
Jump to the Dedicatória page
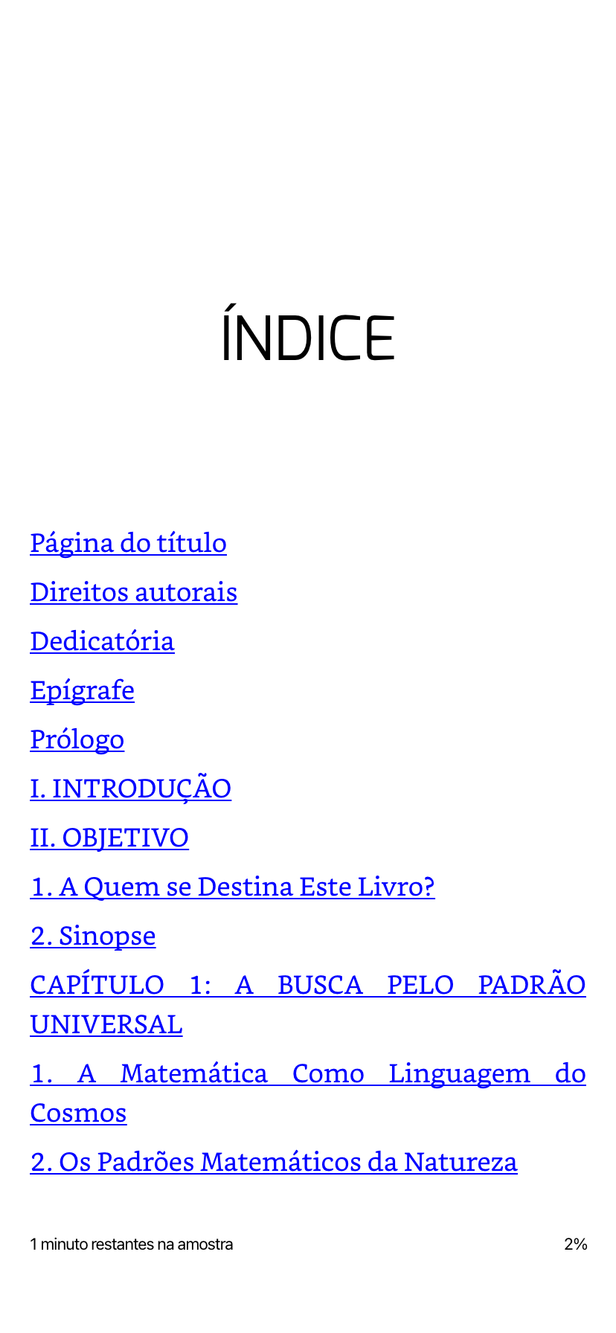pos(102,641)
